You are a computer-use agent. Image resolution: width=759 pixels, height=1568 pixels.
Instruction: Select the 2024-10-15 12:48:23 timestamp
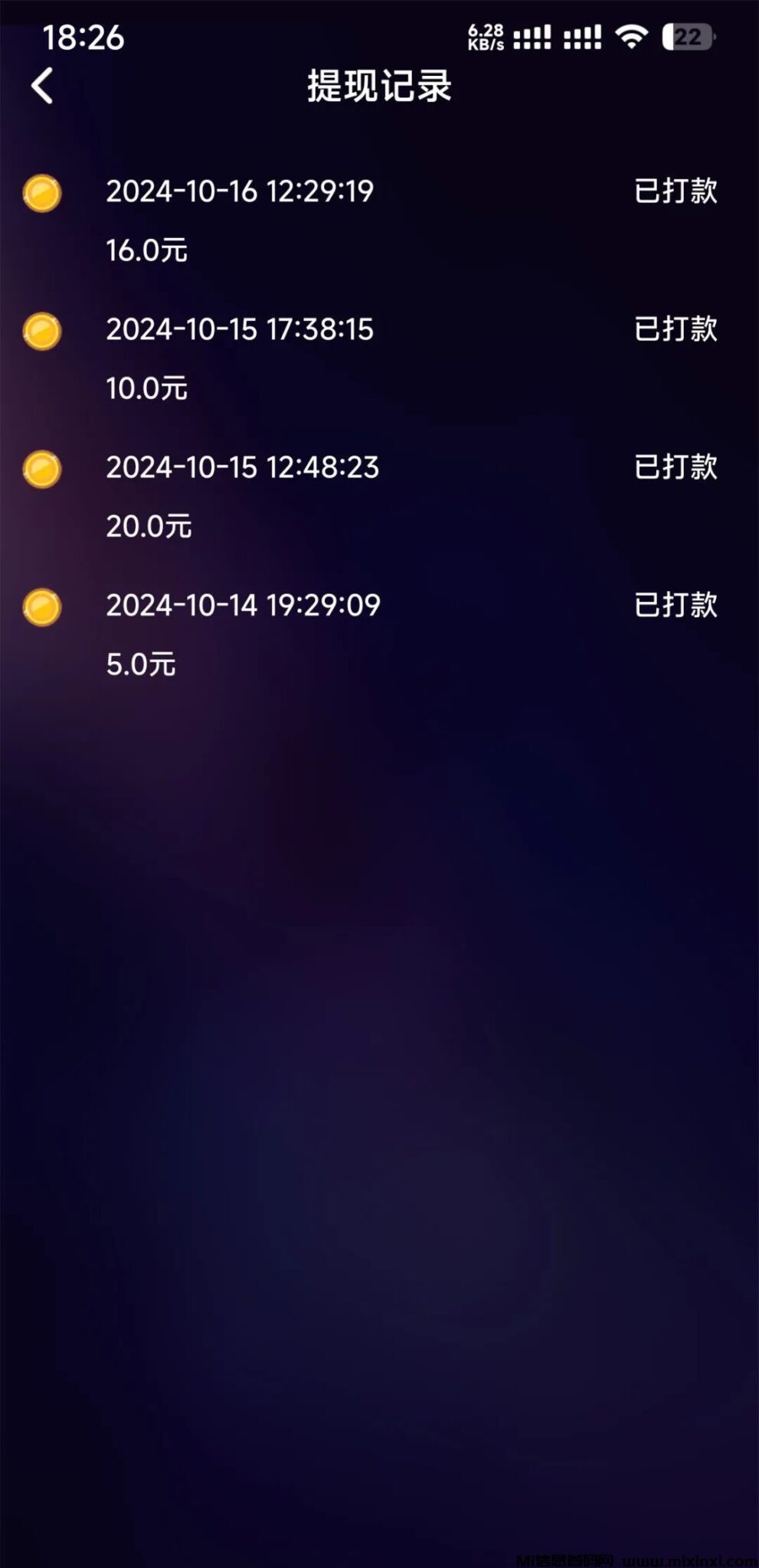[243, 469]
